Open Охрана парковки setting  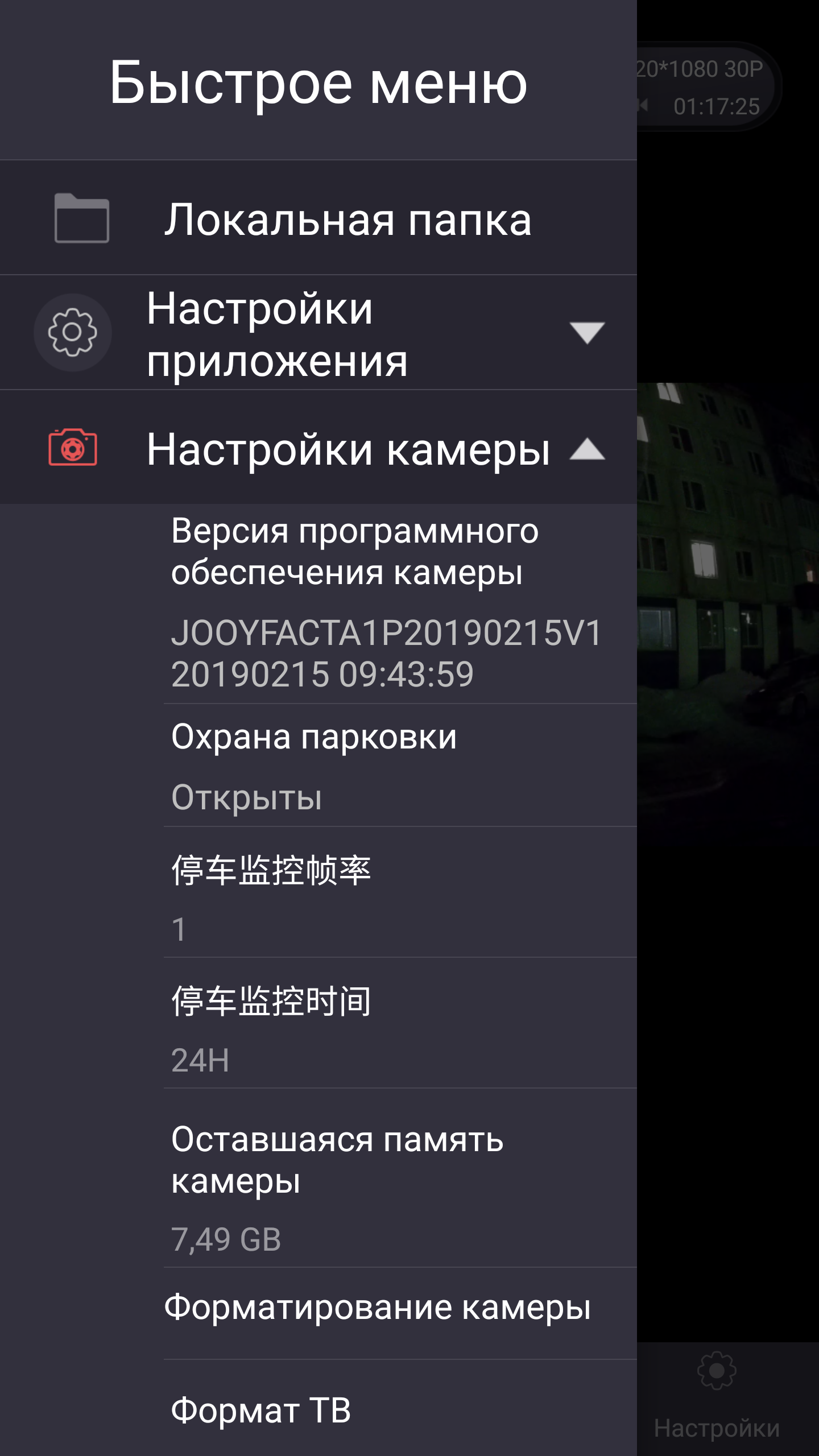pyautogui.click(x=398, y=765)
